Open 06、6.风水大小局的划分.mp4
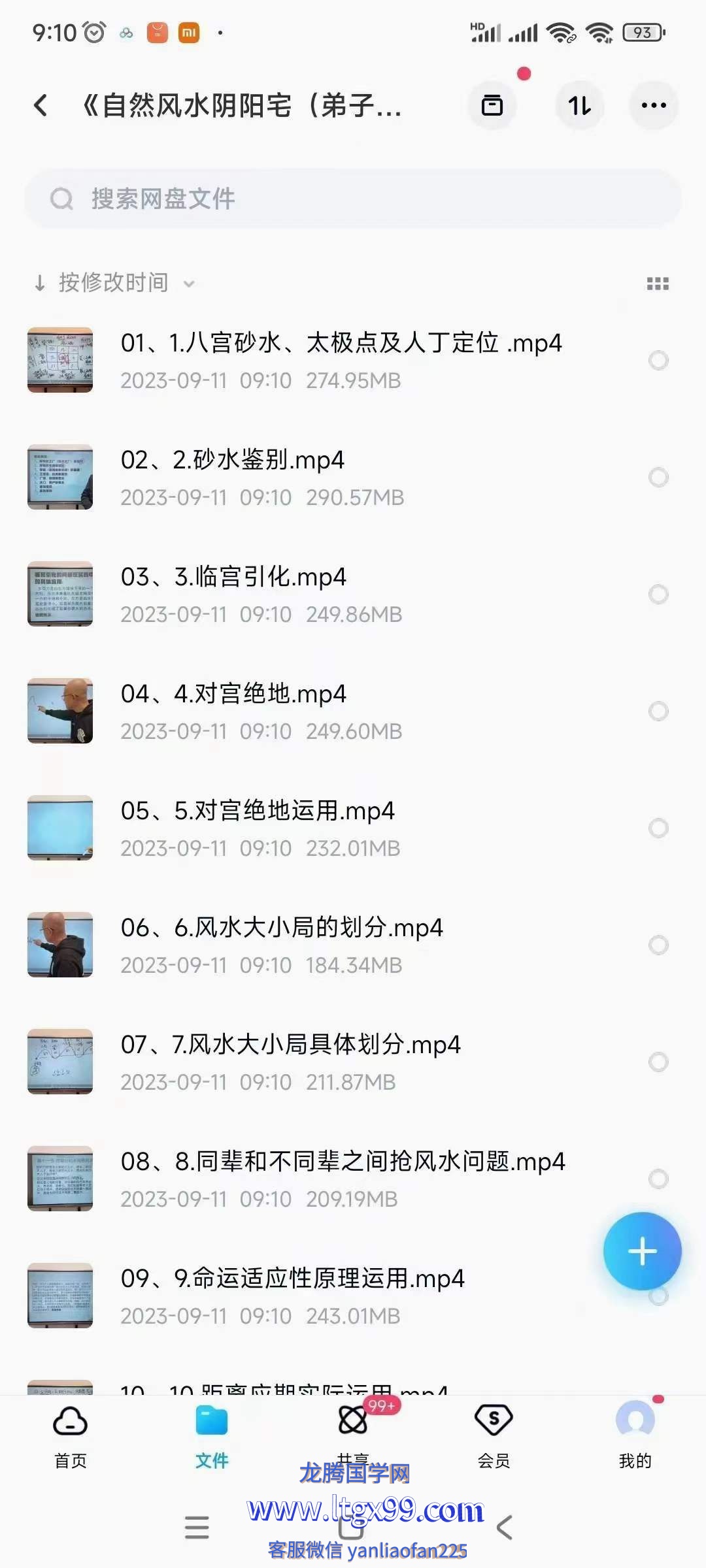Screen dimensions: 706x1568 [x=281, y=945]
